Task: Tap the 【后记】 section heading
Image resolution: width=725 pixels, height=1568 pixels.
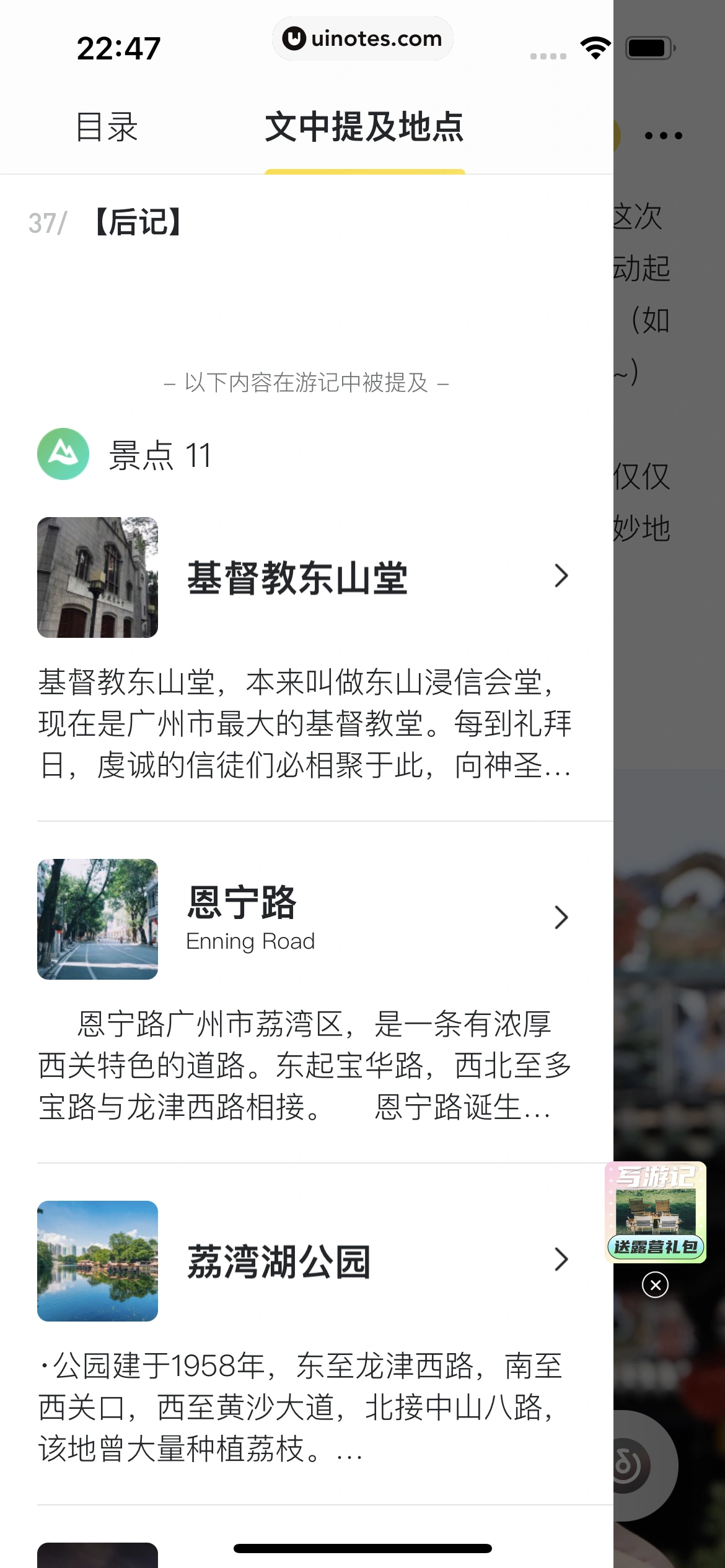Action: pyautogui.click(x=138, y=222)
